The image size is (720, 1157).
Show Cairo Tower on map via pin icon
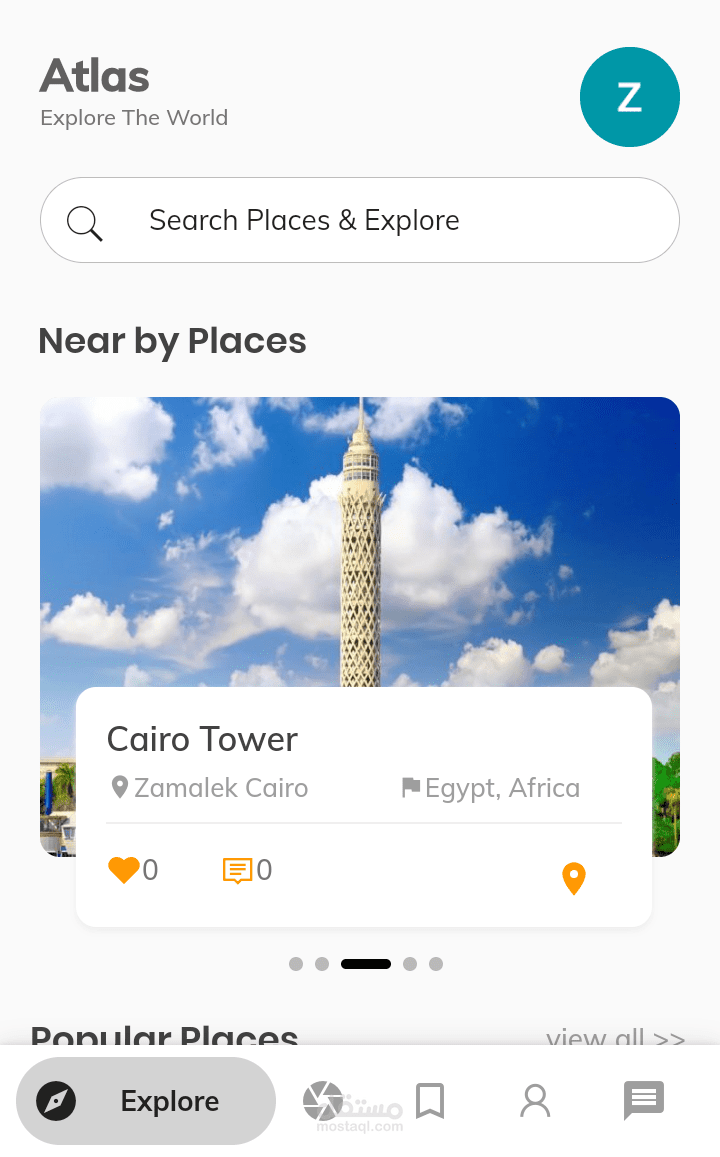point(573,878)
